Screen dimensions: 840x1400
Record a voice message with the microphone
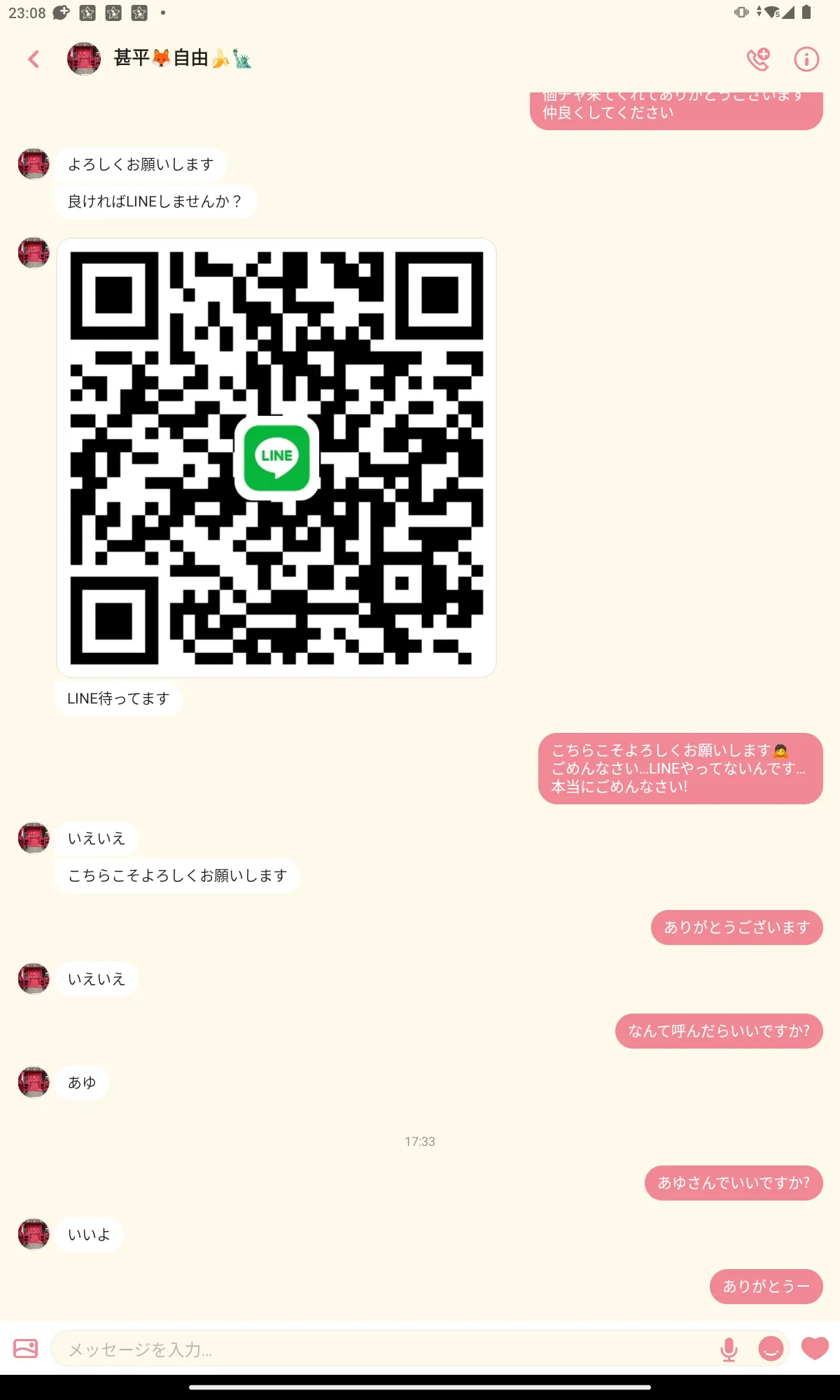(729, 1349)
